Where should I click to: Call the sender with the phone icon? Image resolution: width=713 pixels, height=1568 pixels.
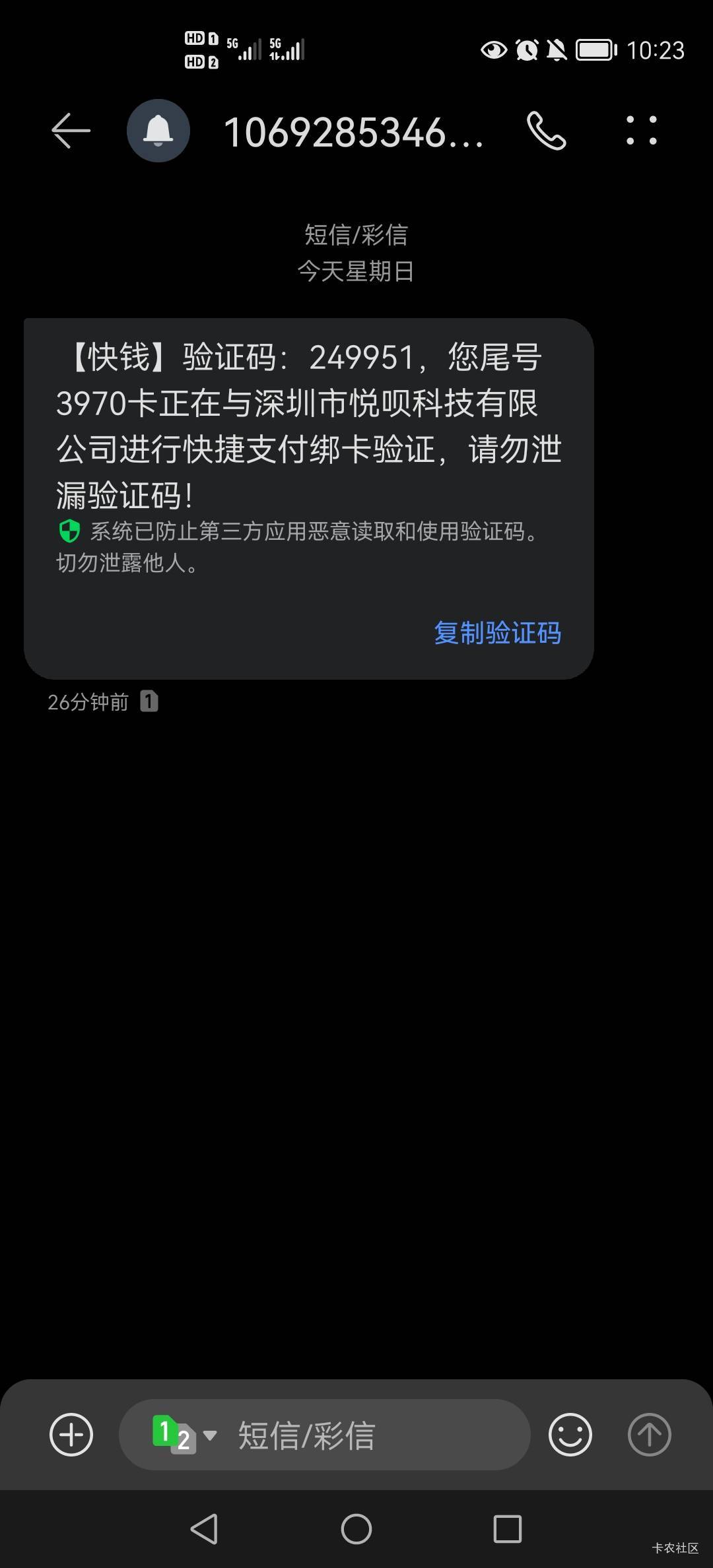click(x=547, y=131)
